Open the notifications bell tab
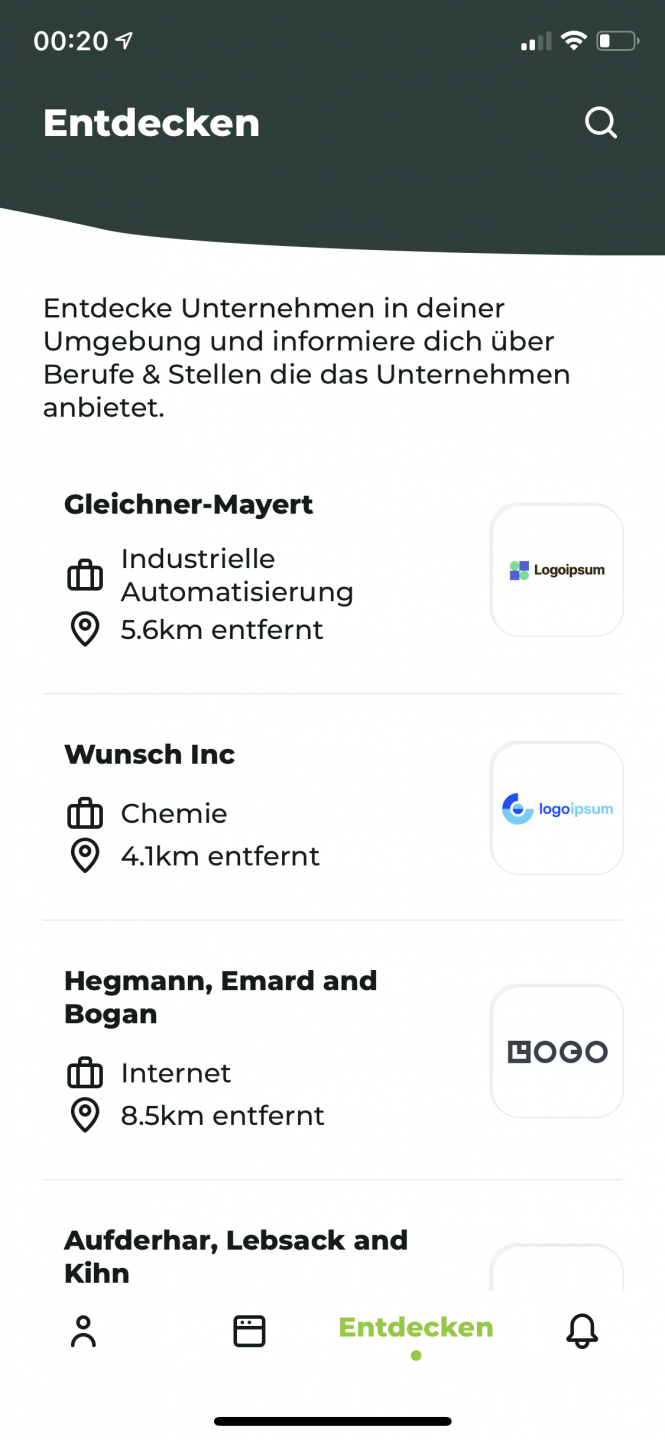This screenshot has height=1440, width=665. [582, 1331]
